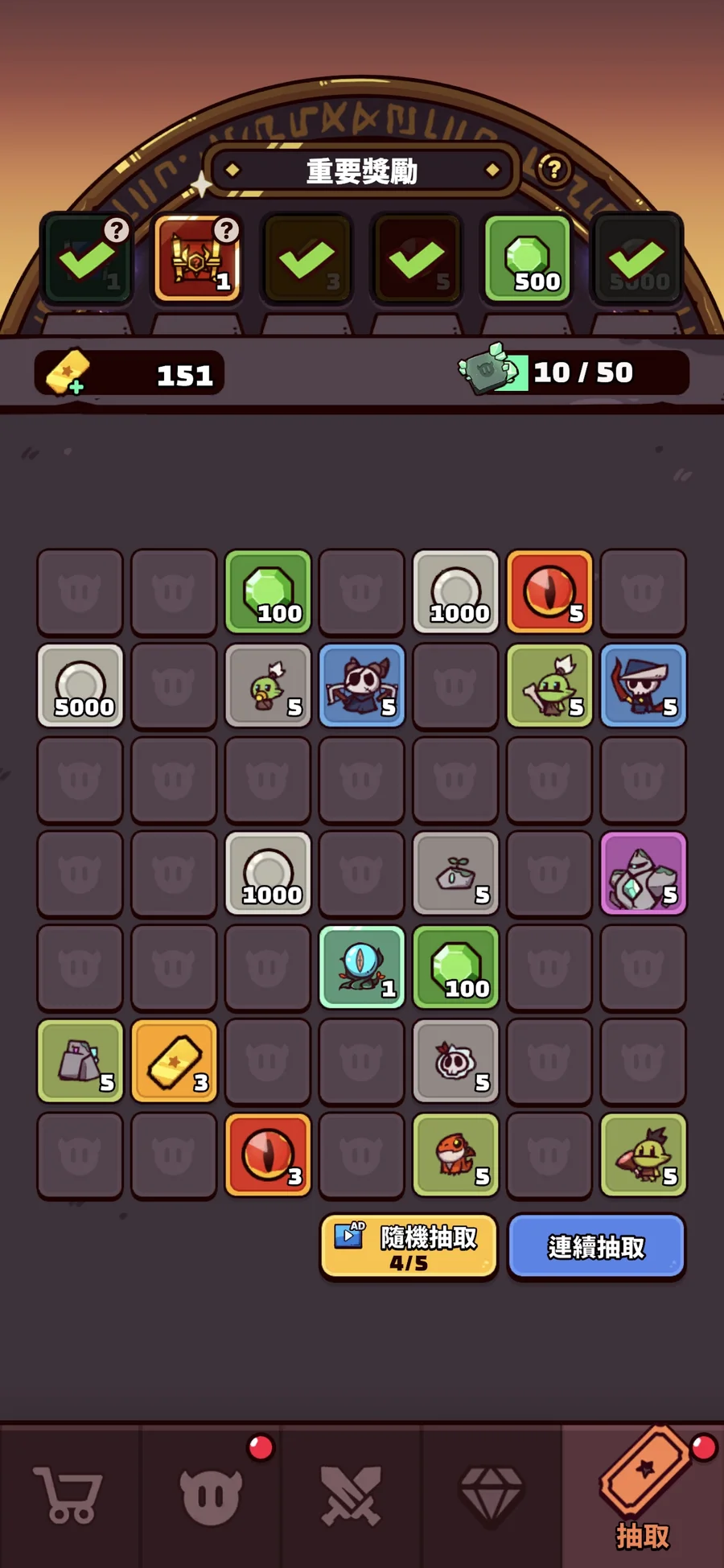724x1568 pixels.
Task: View the 500 green gem key reward
Action: click(527, 258)
